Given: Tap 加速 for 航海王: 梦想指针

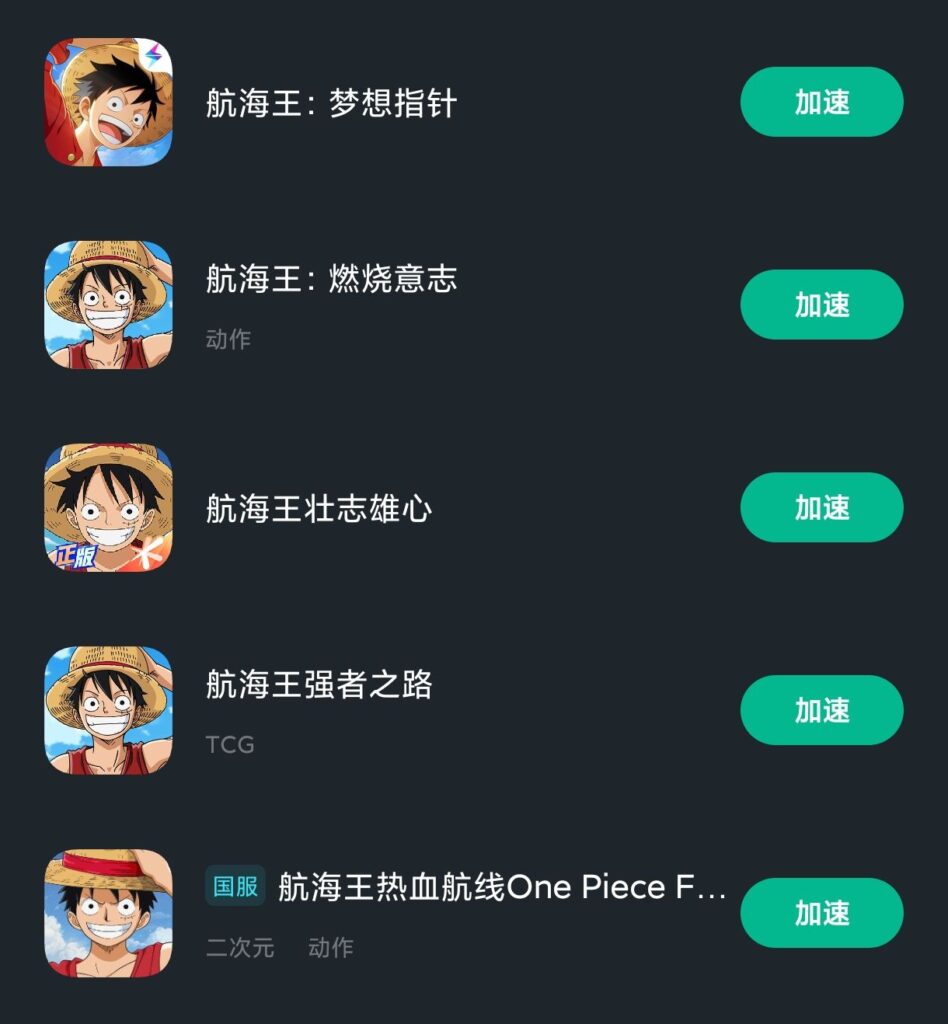Looking at the screenshot, I should tap(821, 102).
